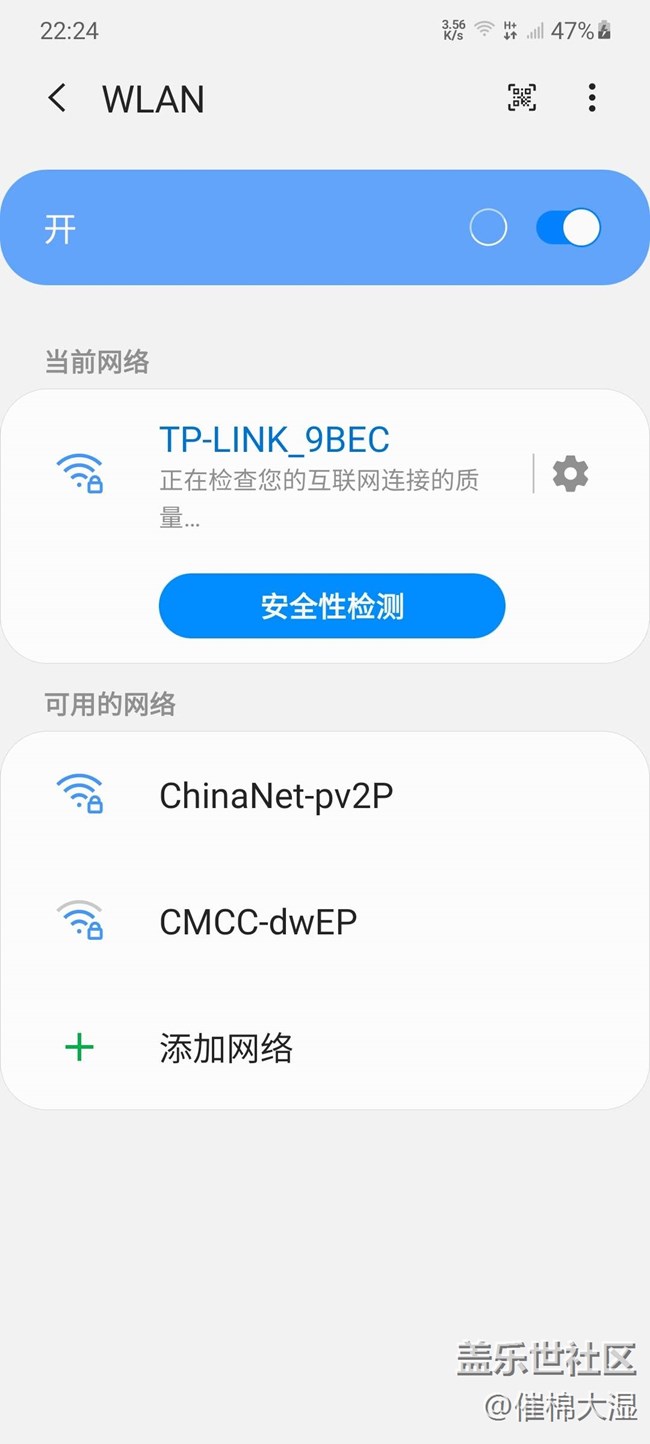View the connected TP-LINK_9BEC network
Viewport: 650px width, 1444px height.
[x=274, y=440]
